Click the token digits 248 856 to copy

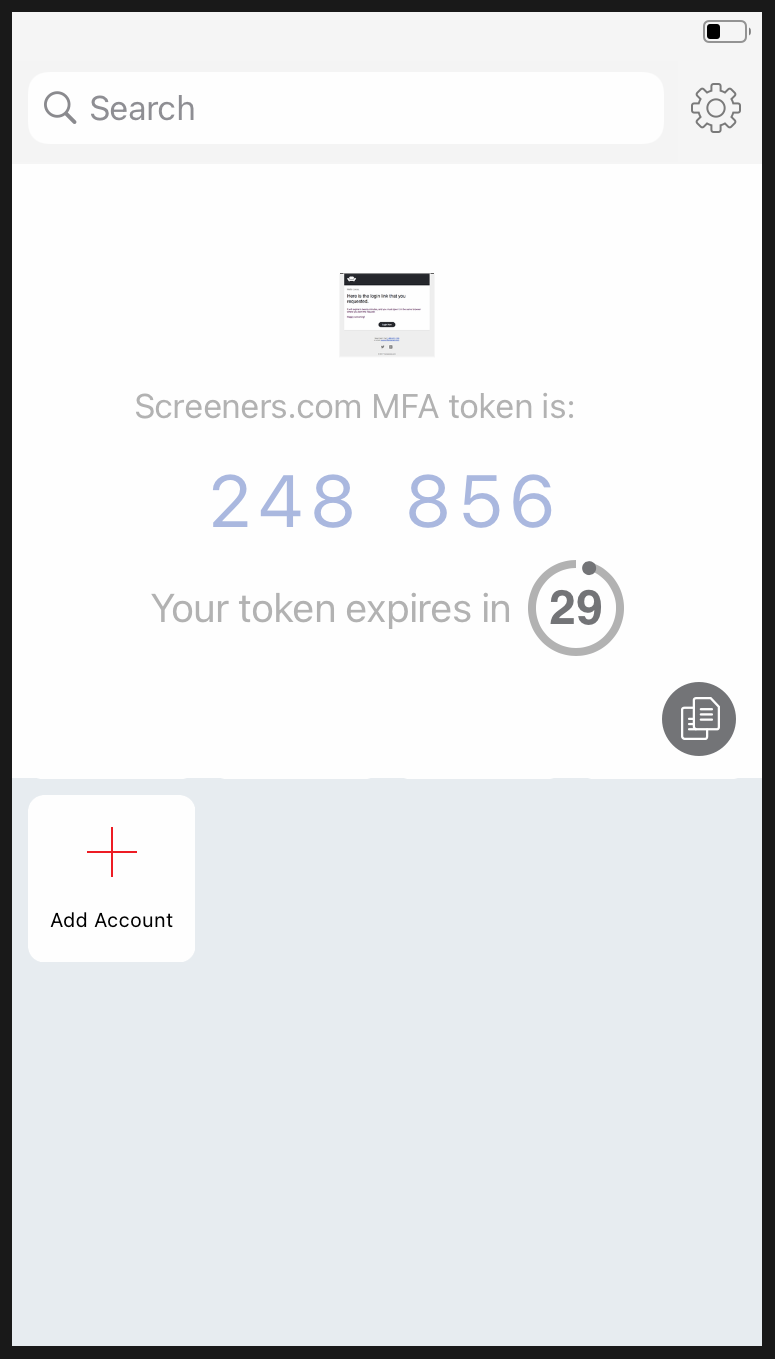[381, 501]
